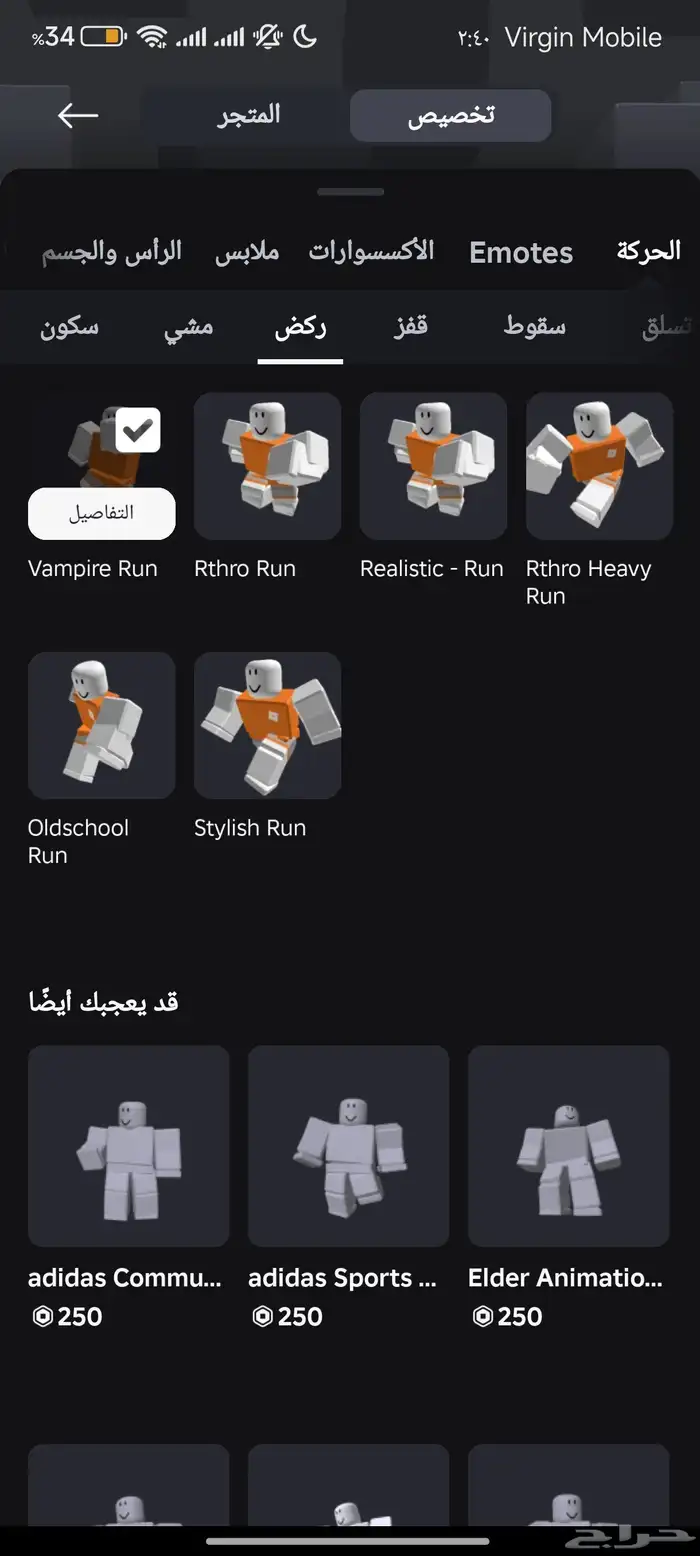Viewport: 700px width, 1556px height.
Task: View the adidas Sports animation item
Action: point(348,1146)
